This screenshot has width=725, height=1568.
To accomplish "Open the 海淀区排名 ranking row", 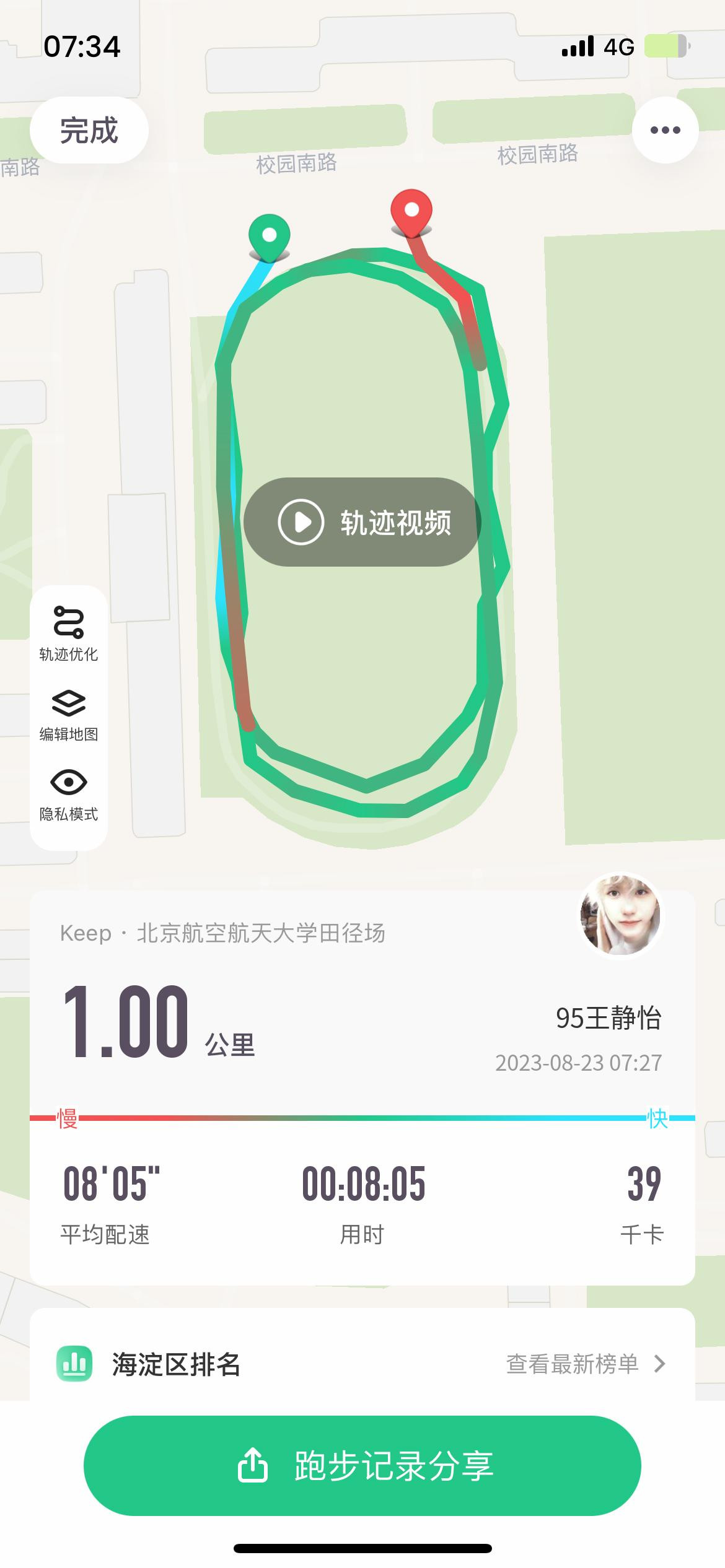I will (362, 1364).
